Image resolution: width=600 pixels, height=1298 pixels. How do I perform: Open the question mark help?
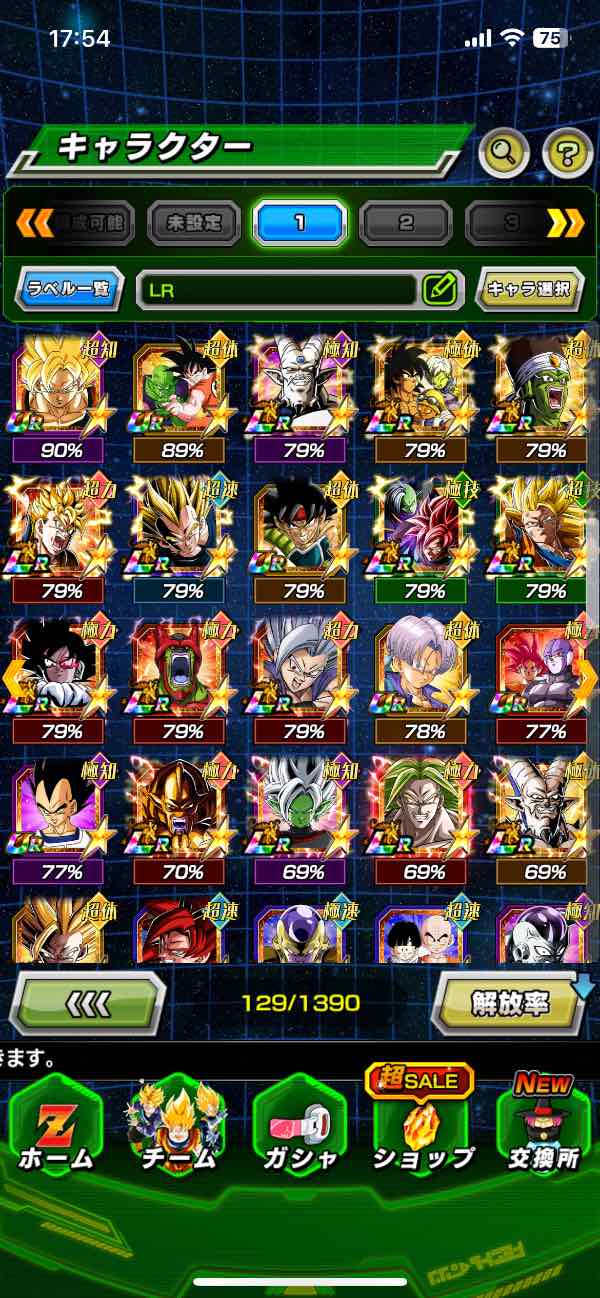(567, 153)
